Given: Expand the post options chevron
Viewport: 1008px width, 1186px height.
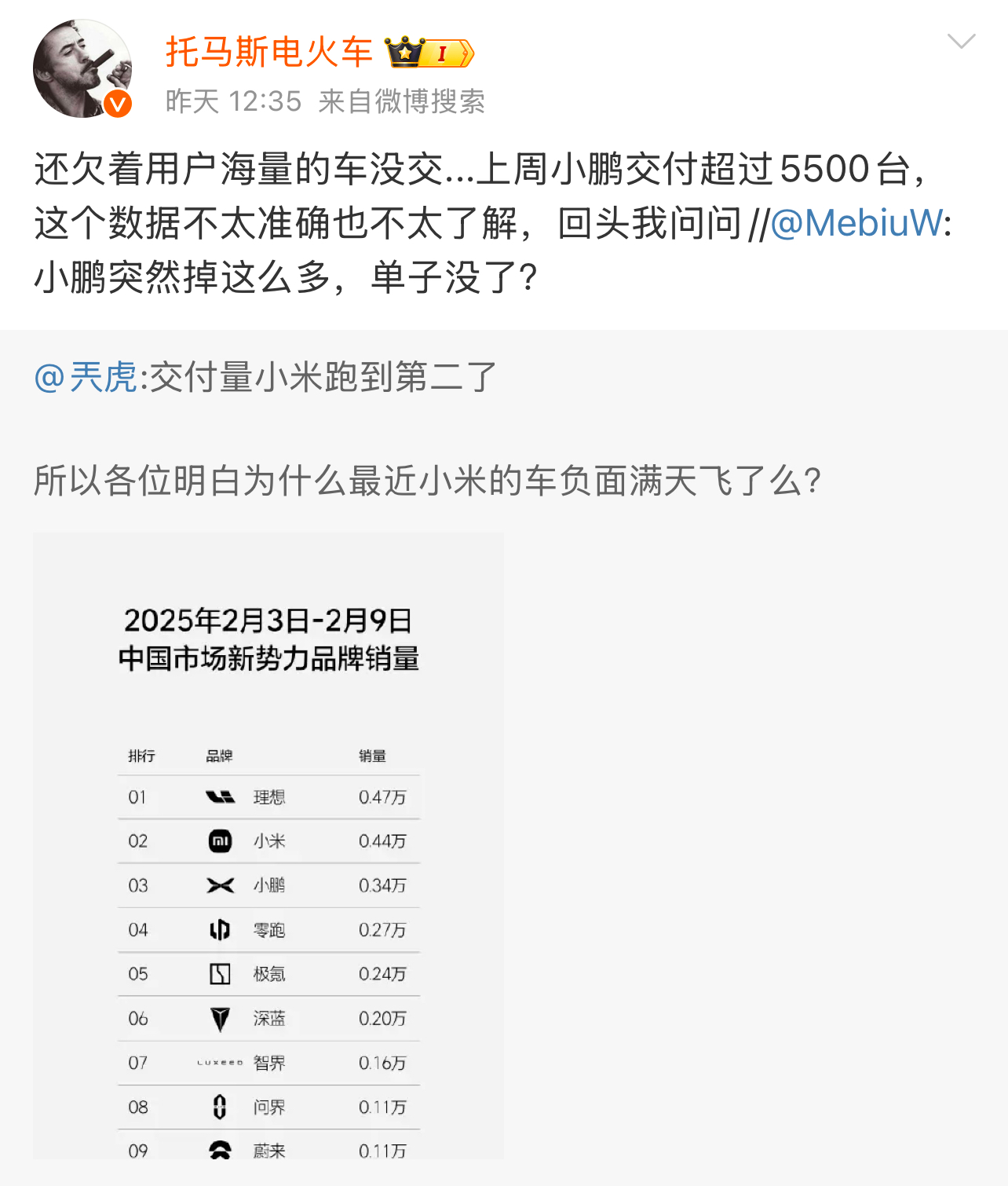Looking at the screenshot, I should [x=961, y=41].
